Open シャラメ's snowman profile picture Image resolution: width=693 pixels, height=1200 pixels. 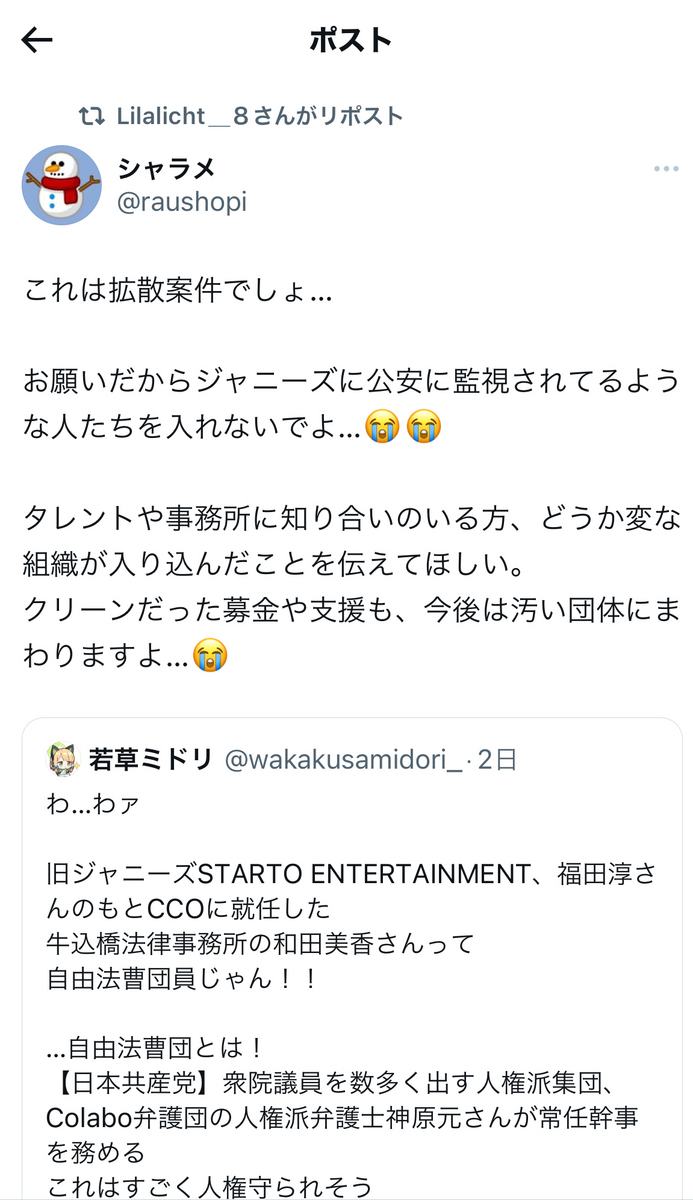[x=62, y=185]
